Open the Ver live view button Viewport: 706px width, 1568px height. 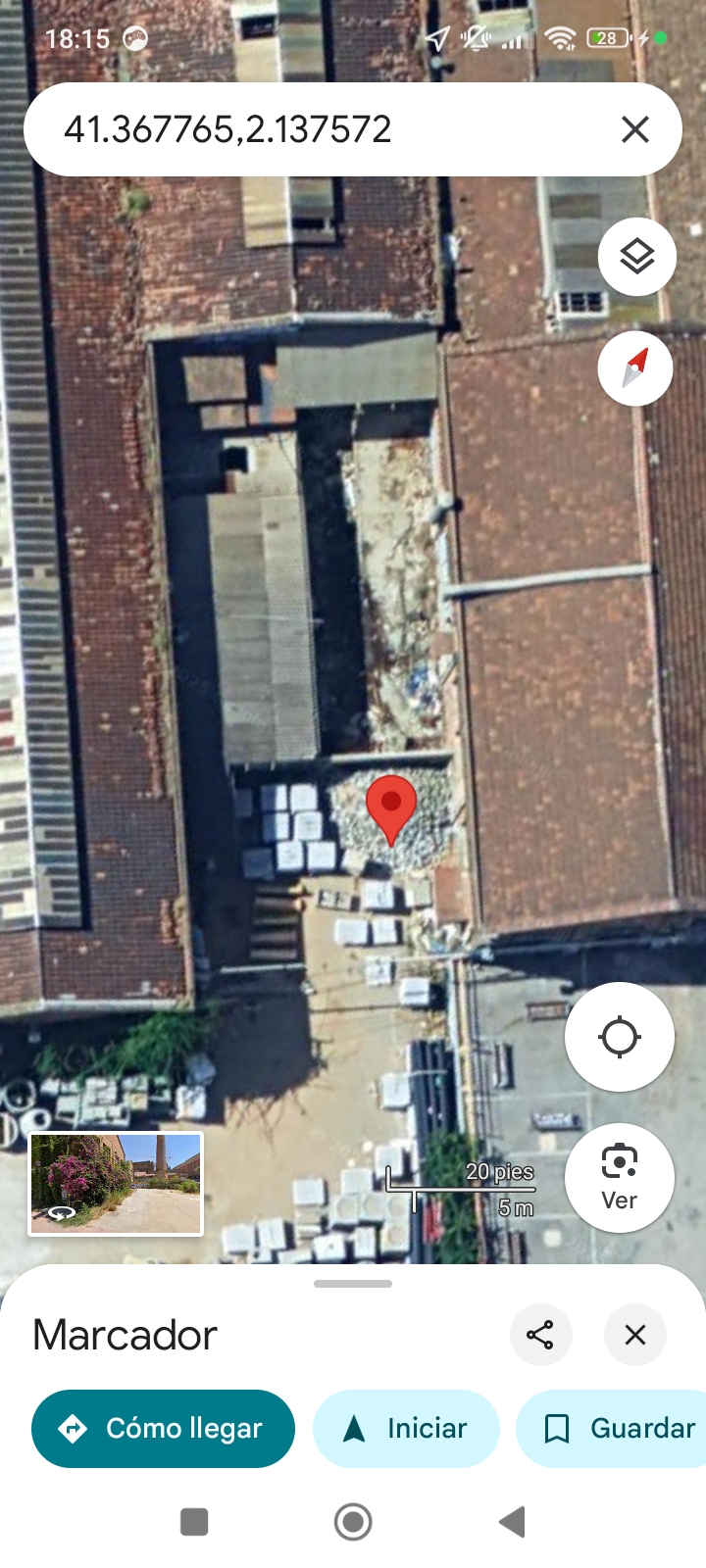click(x=620, y=1177)
